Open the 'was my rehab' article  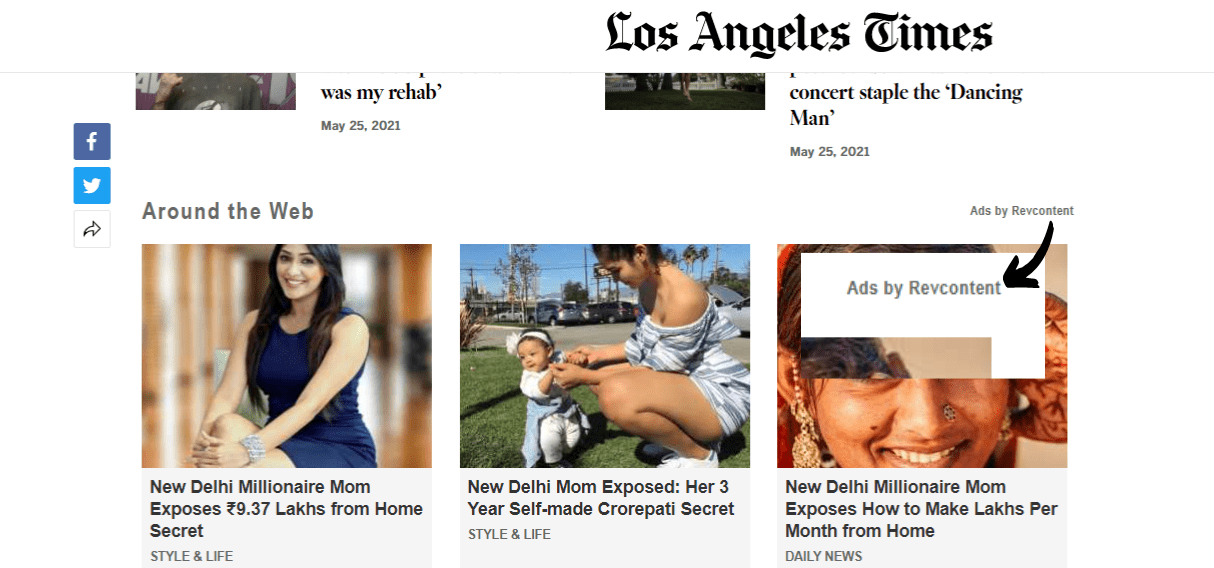[381, 93]
